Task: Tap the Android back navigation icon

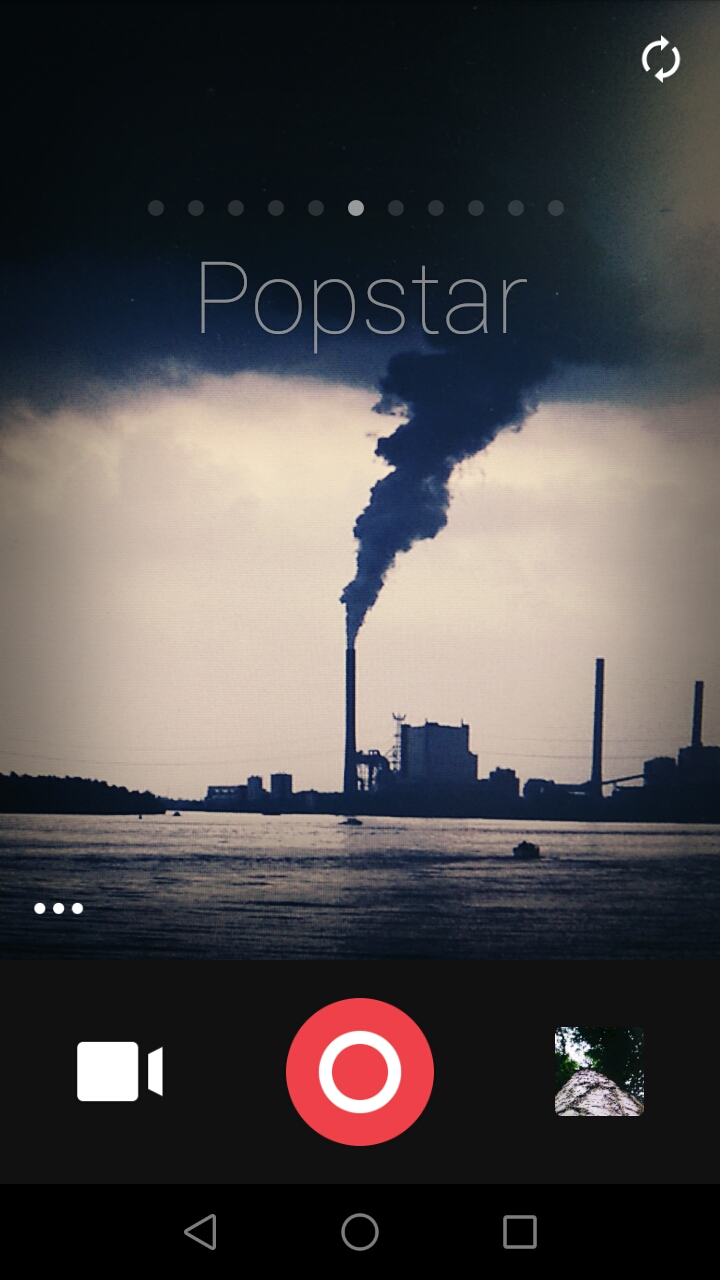Action: tap(201, 1231)
